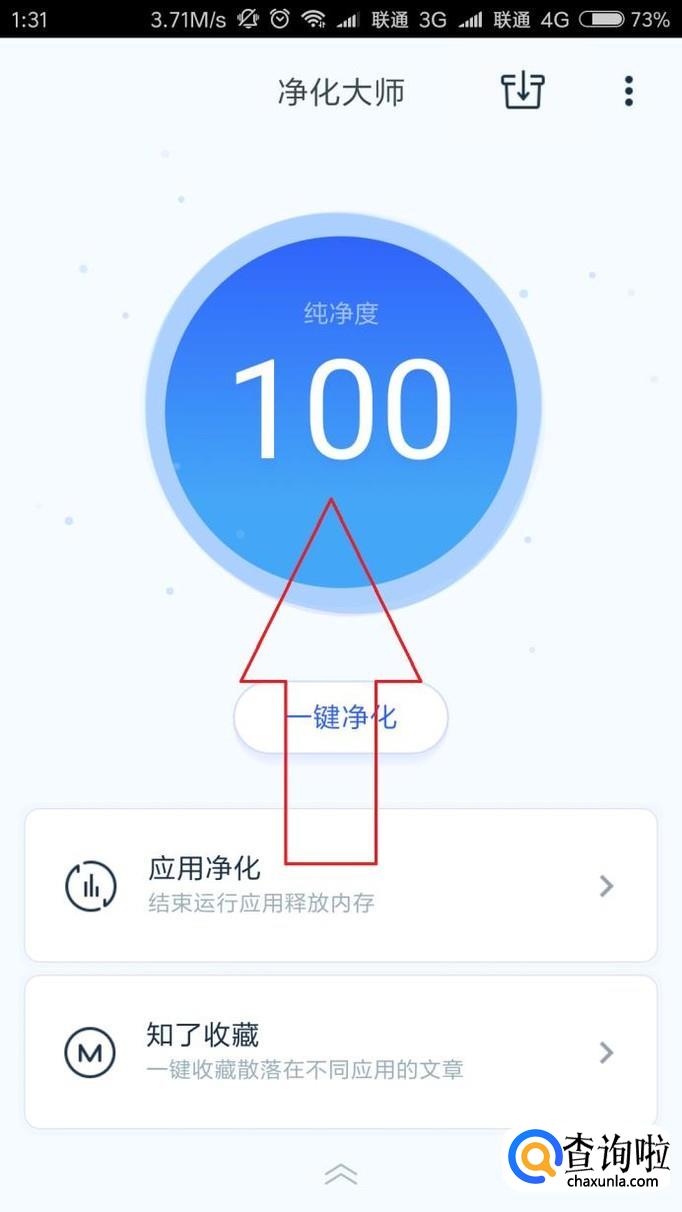Tap the 一键净化 button
The height and width of the screenshot is (1212, 682).
(x=341, y=717)
